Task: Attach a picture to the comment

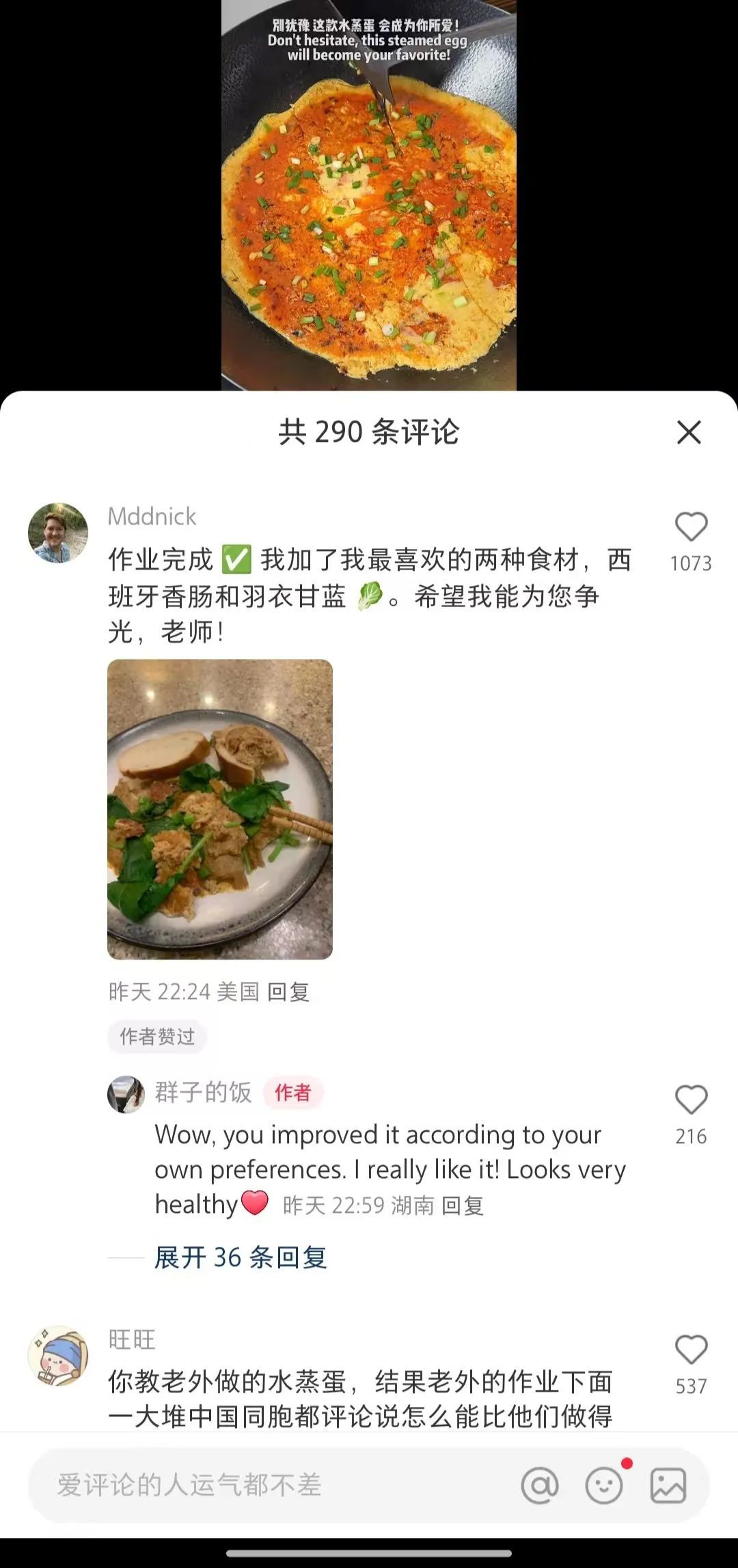Action: 668,1485
